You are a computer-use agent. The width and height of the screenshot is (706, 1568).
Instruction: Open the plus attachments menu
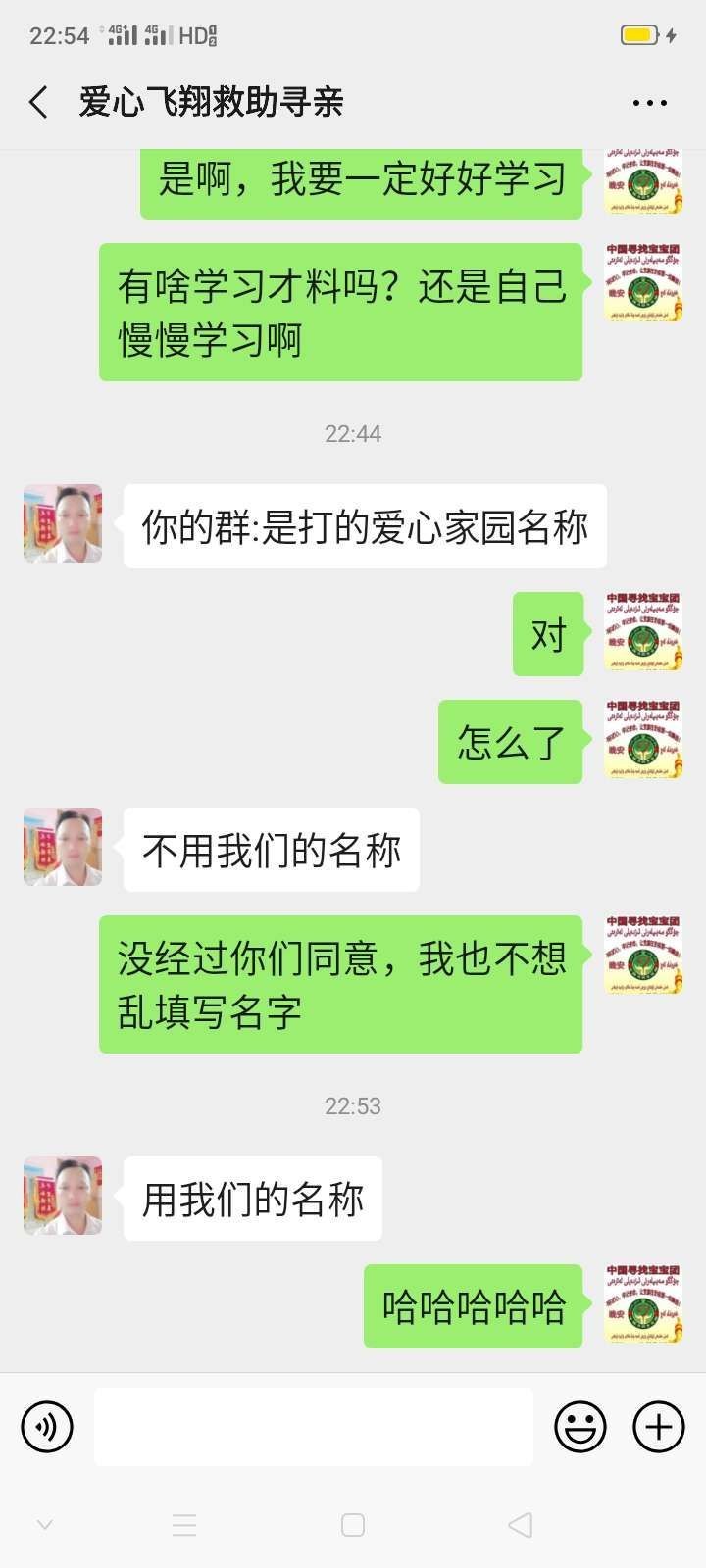pyautogui.click(x=658, y=1427)
